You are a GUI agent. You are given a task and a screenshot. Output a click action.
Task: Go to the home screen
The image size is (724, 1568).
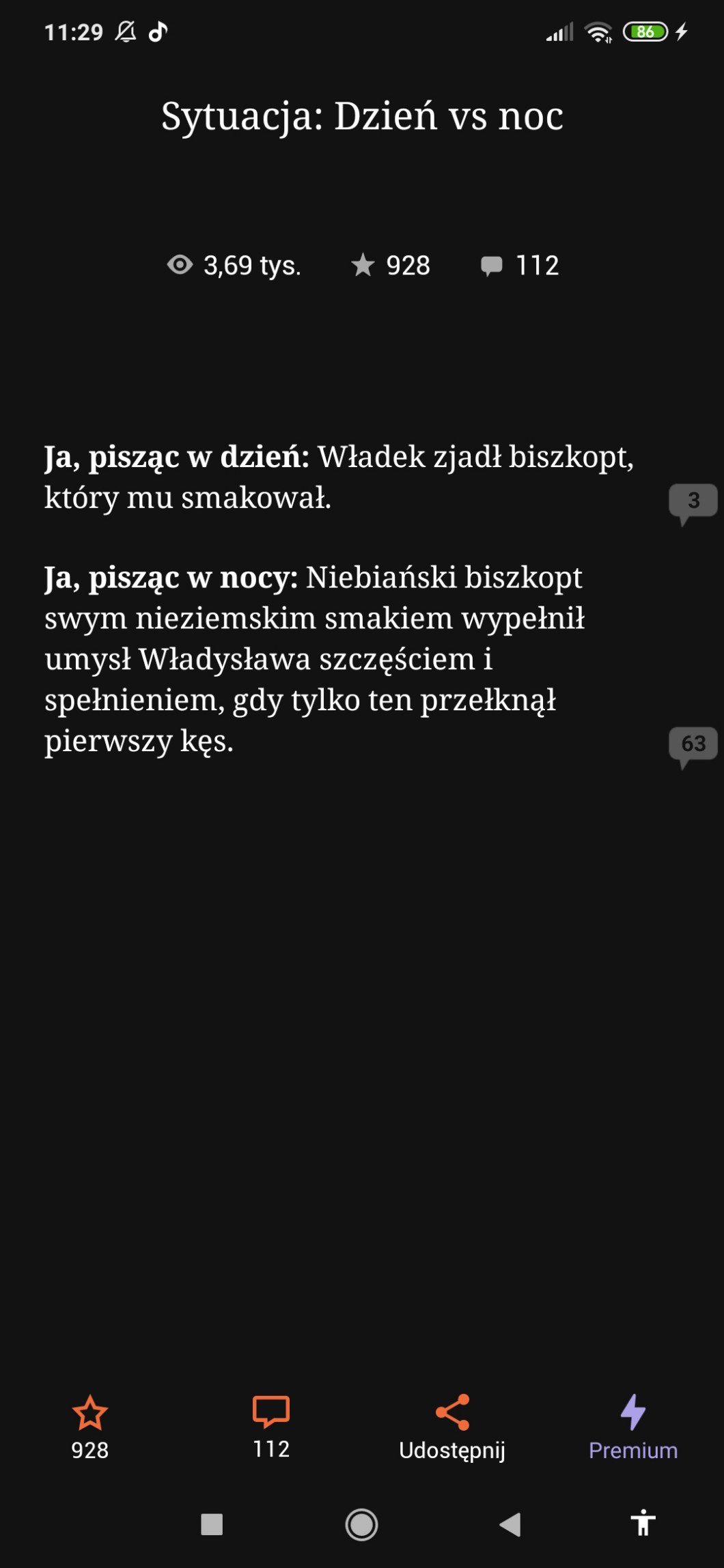361,1524
